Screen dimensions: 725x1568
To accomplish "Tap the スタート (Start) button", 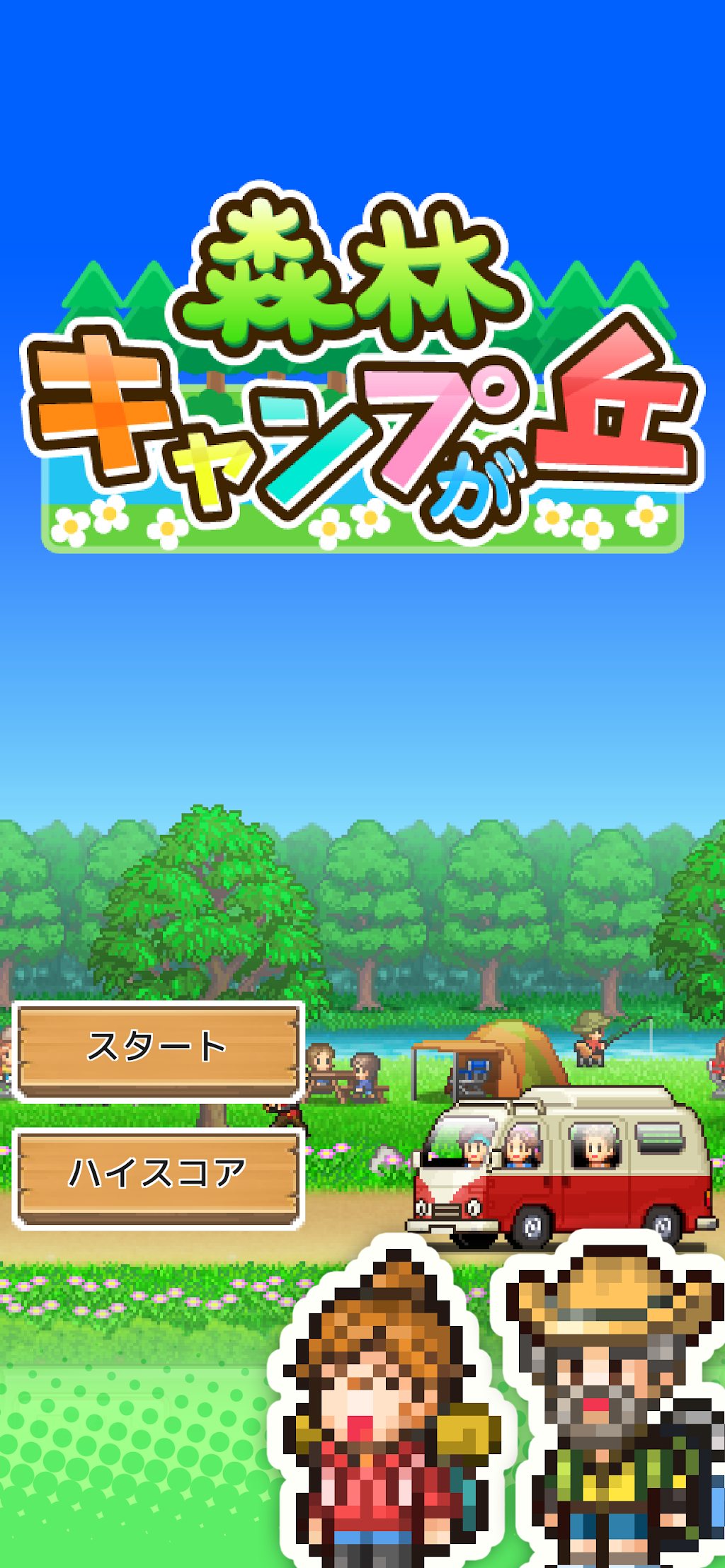I will click(159, 1052).
